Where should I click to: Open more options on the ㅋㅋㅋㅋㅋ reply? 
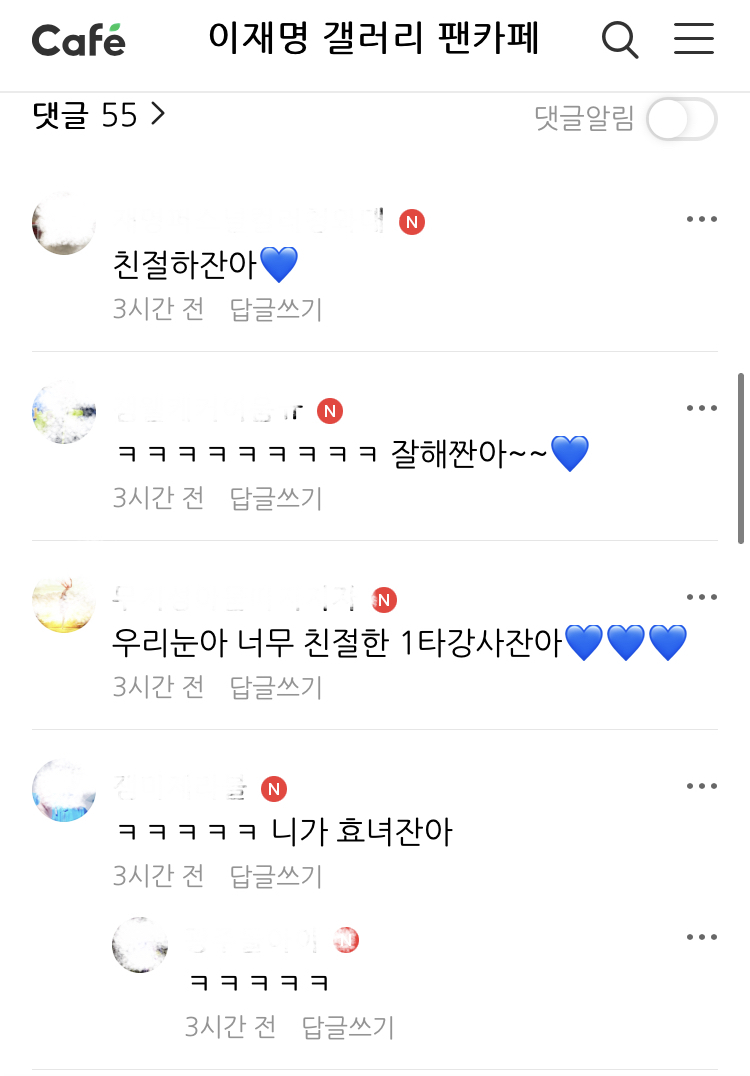[702, 937]
